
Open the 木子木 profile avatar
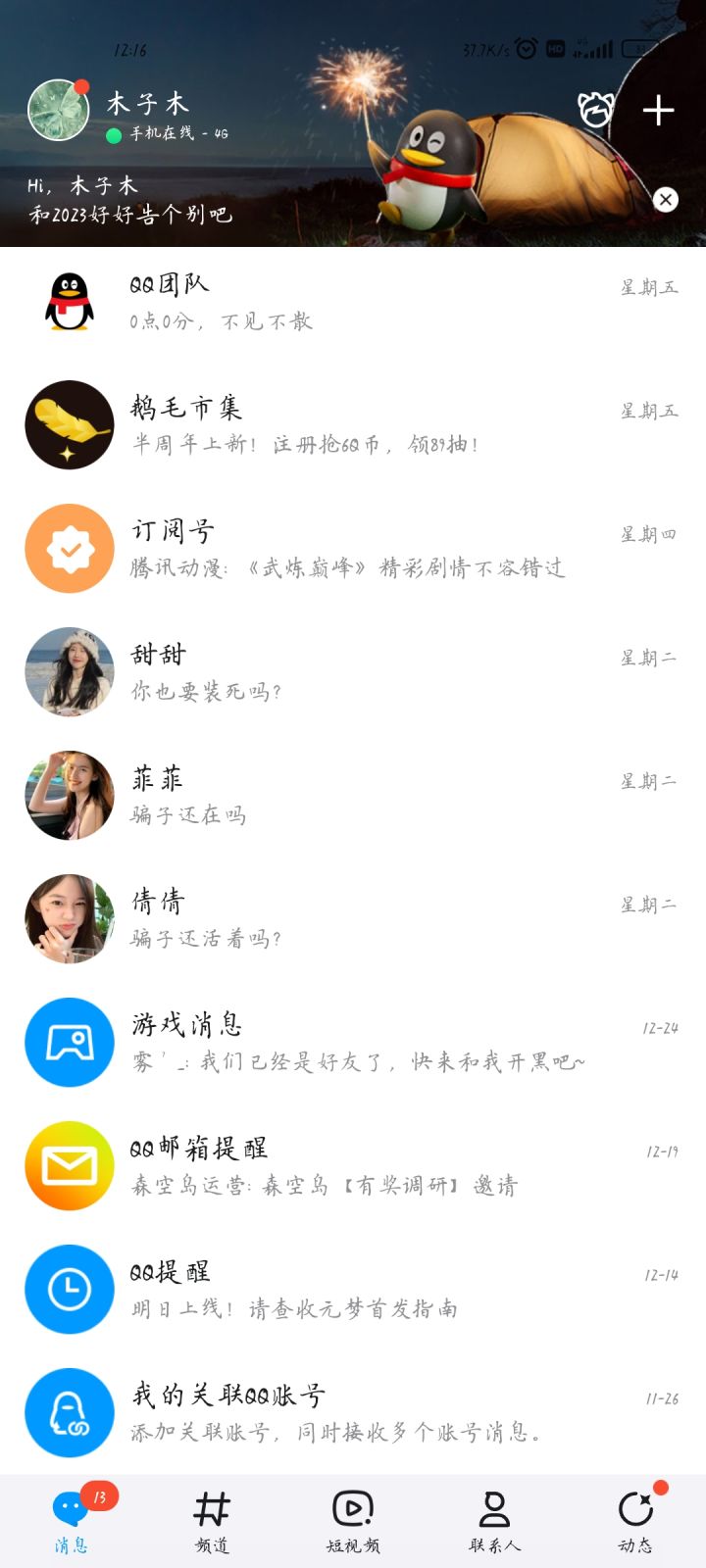[x=59, y=110]
